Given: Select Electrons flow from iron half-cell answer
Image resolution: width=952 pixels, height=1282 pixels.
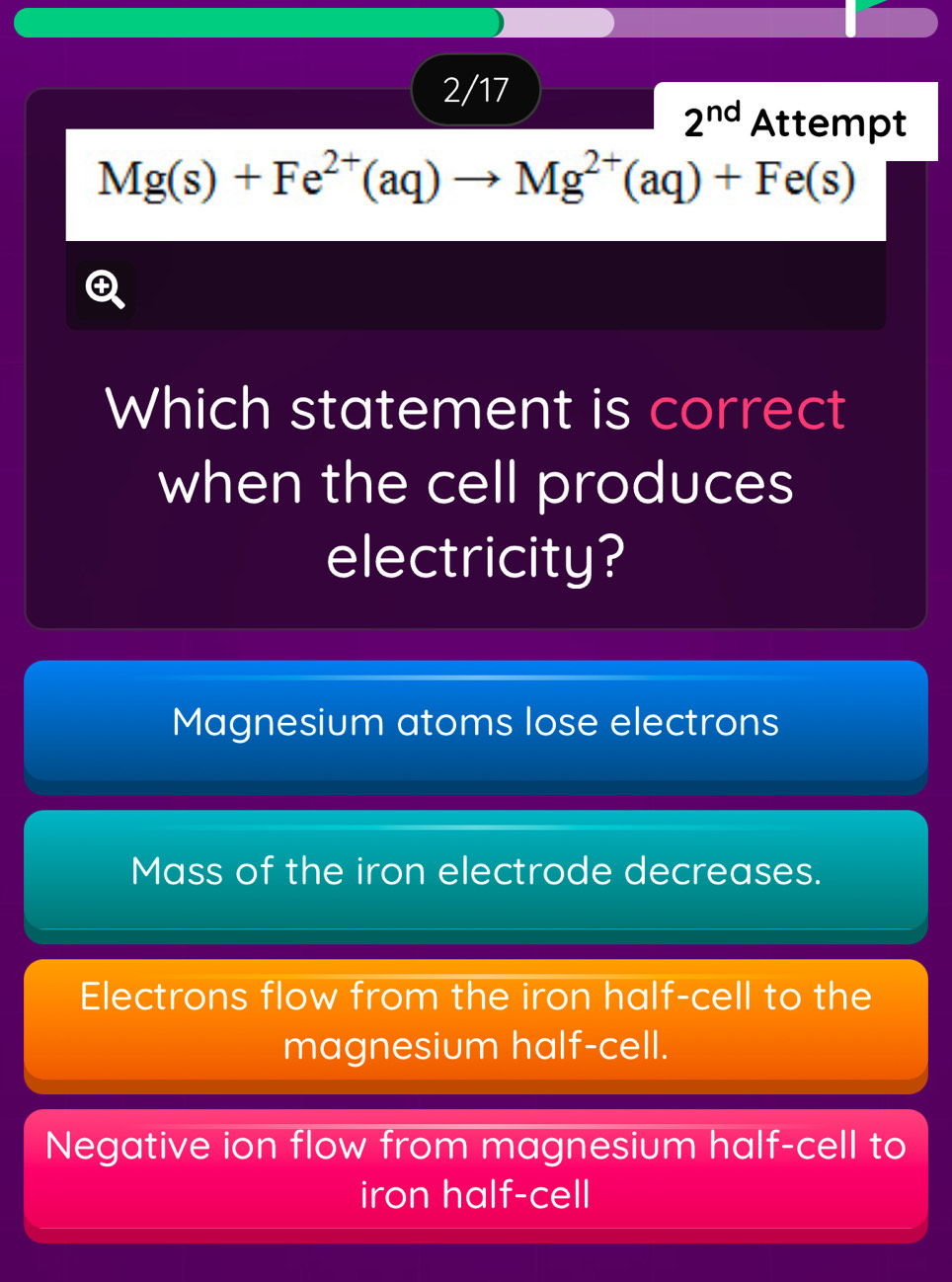Looking at the screenshot, I should pos(476,1020).
